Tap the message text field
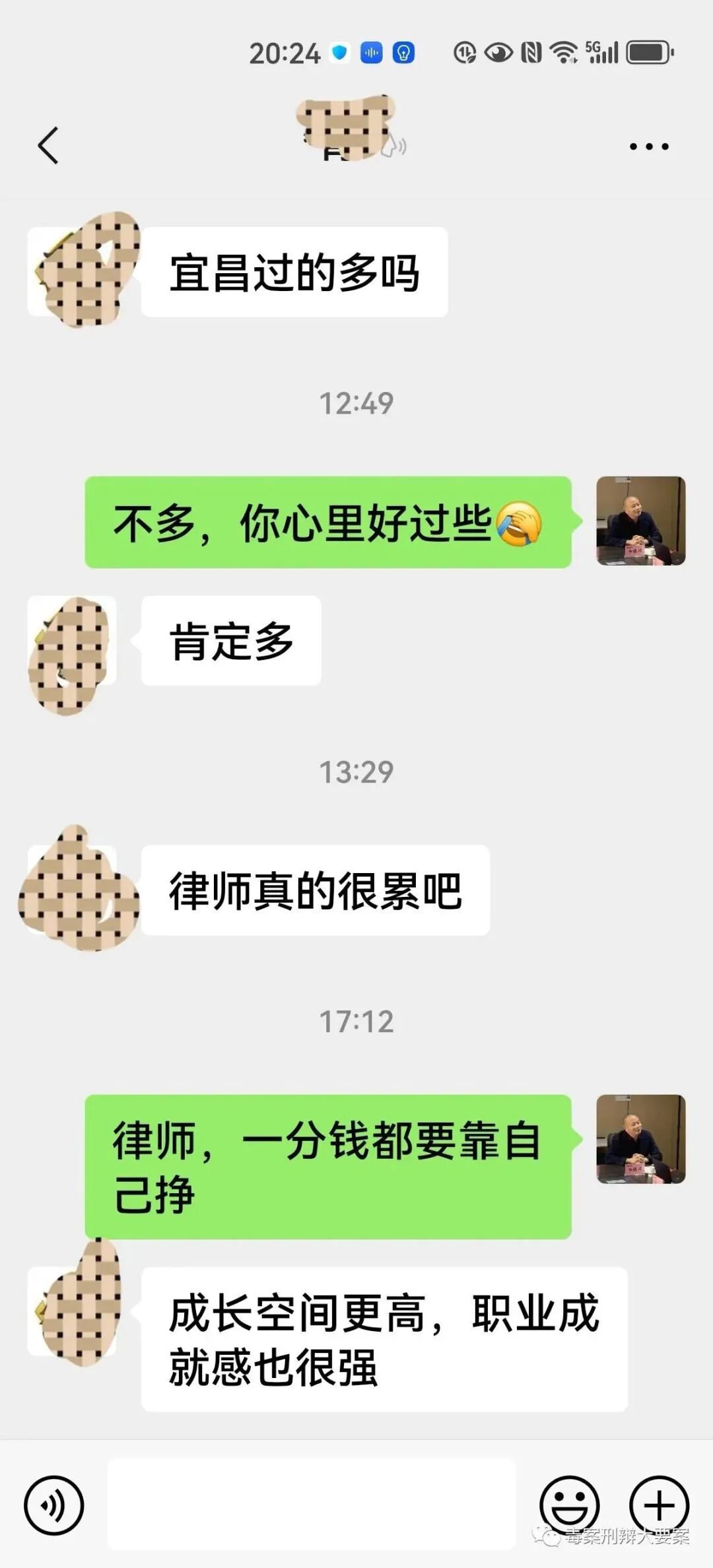Screen dimensions: 713x1568 click(x=312, y=1505)
